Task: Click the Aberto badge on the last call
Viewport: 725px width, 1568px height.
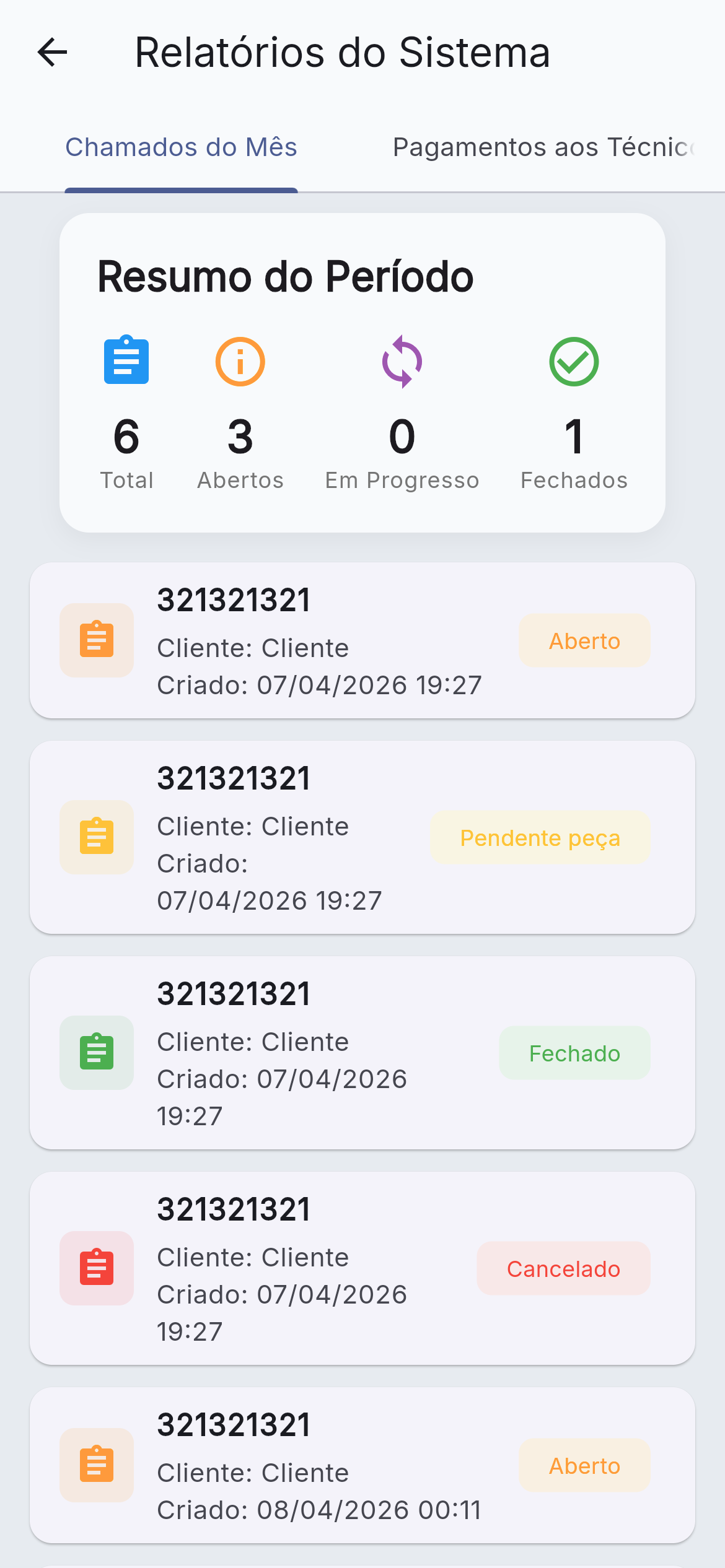Action: (584, 1465)
